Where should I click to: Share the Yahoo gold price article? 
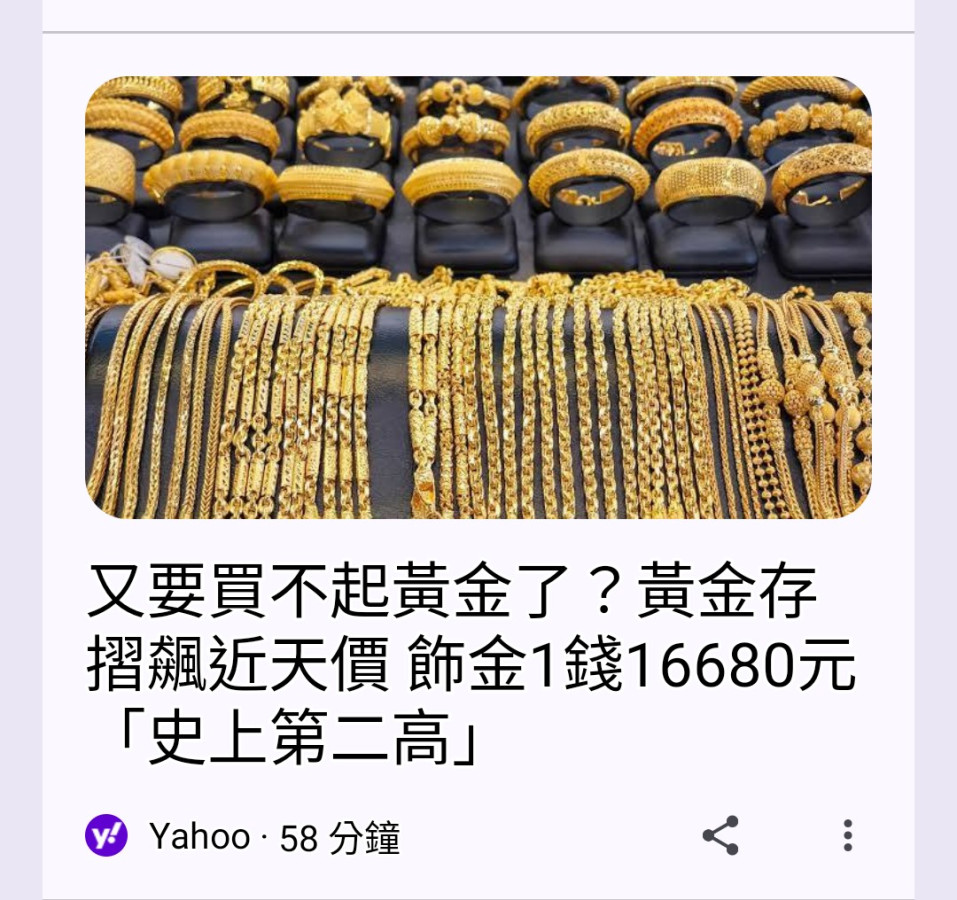pos(720,835)
